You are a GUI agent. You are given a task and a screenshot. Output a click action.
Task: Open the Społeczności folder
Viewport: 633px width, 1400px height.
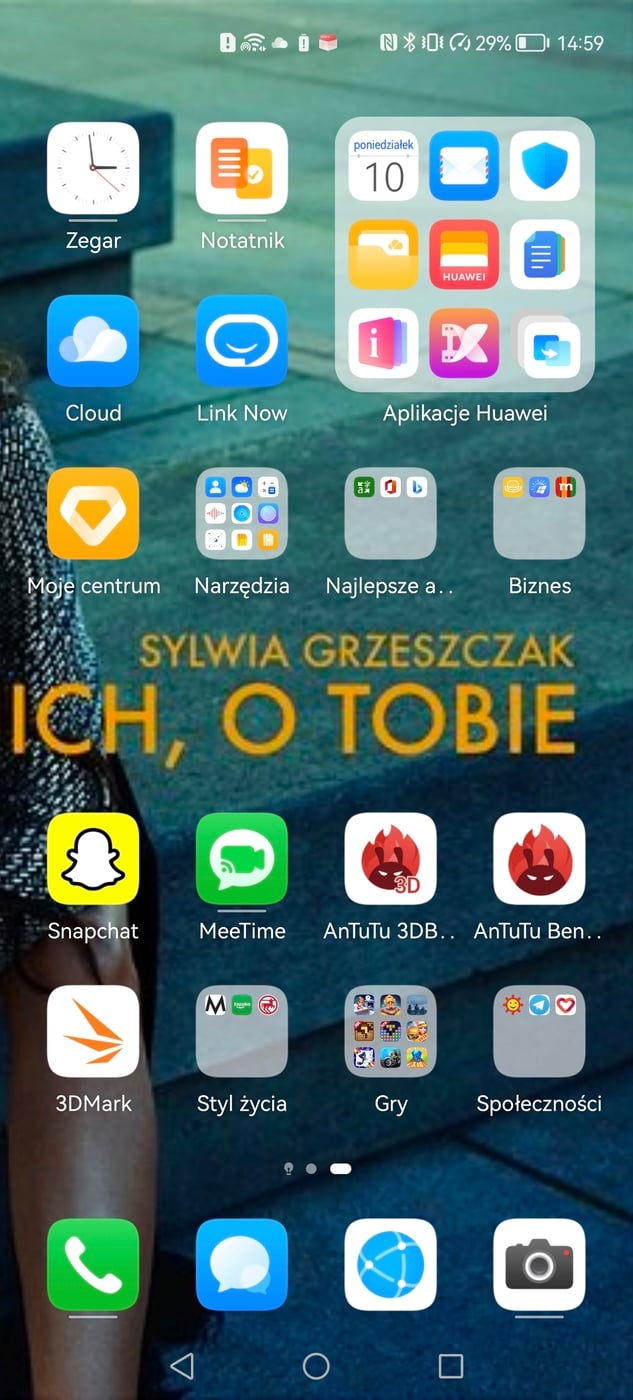click(x=539, y=1031)
